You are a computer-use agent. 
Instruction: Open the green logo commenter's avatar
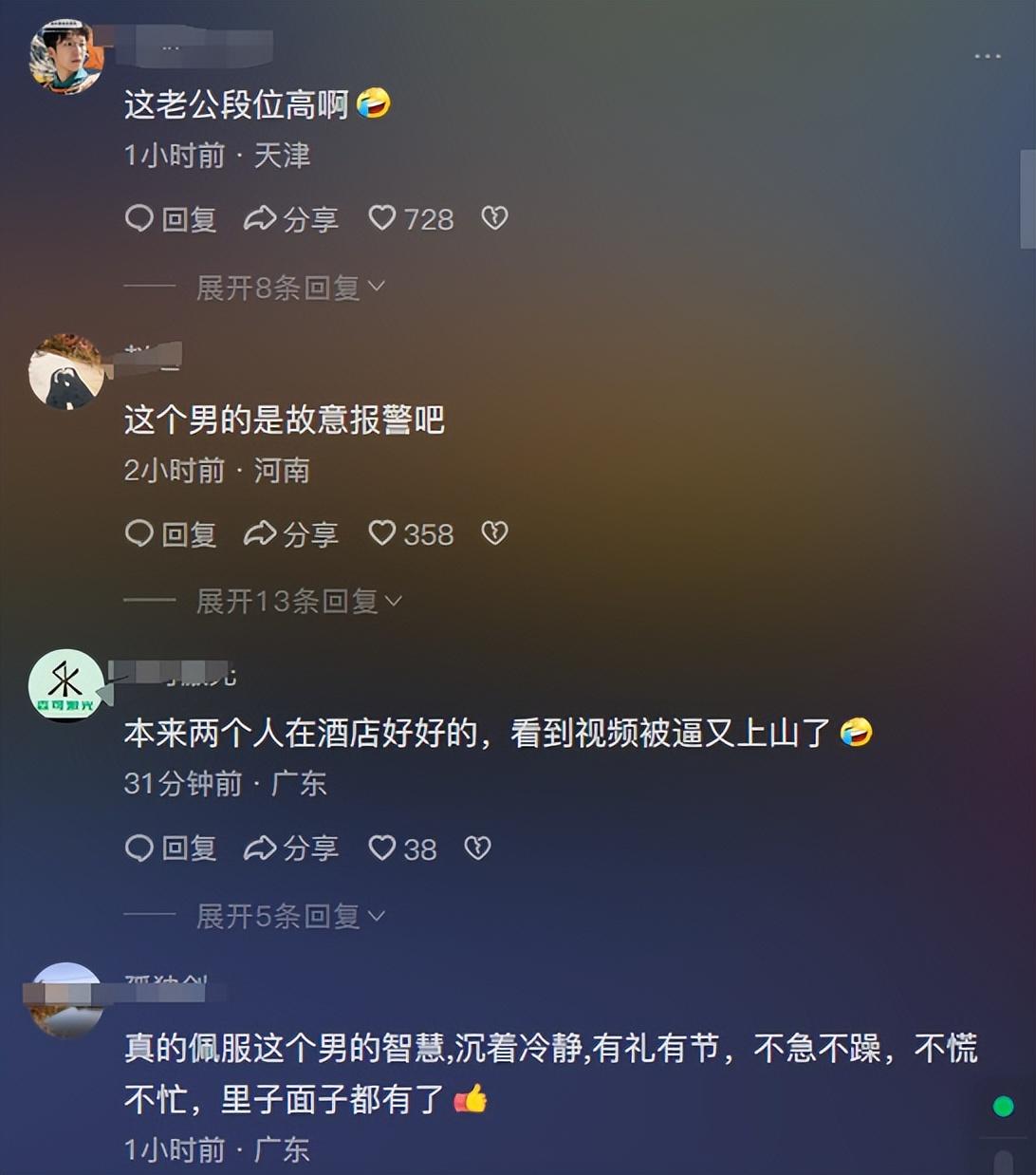point(66,685)
